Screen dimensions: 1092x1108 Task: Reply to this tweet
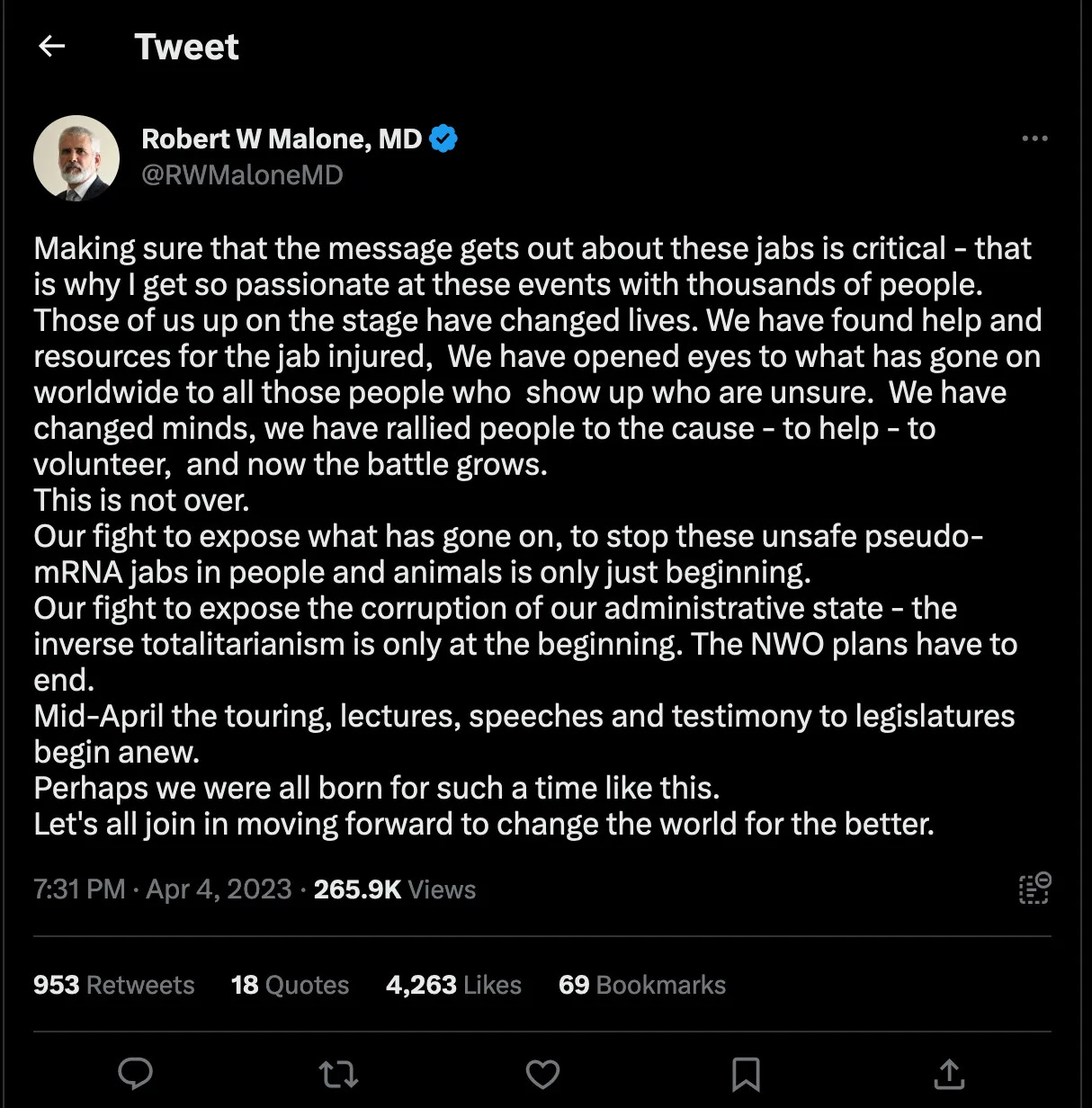136,1073
